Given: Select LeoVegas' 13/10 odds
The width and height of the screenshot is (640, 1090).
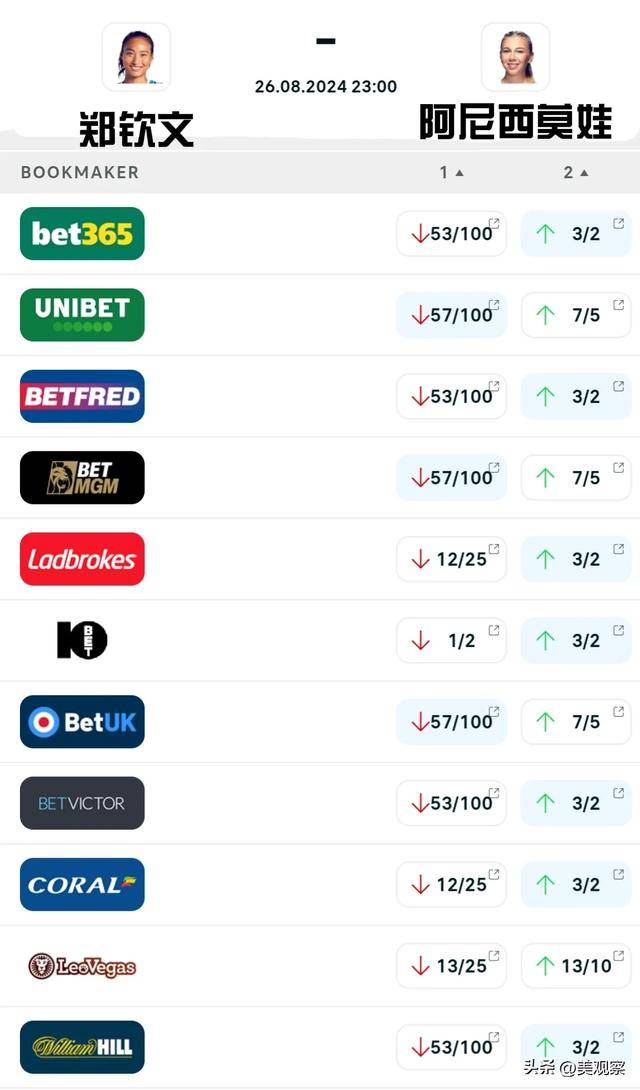Looking at the screenshot, I should click(576, 966).
